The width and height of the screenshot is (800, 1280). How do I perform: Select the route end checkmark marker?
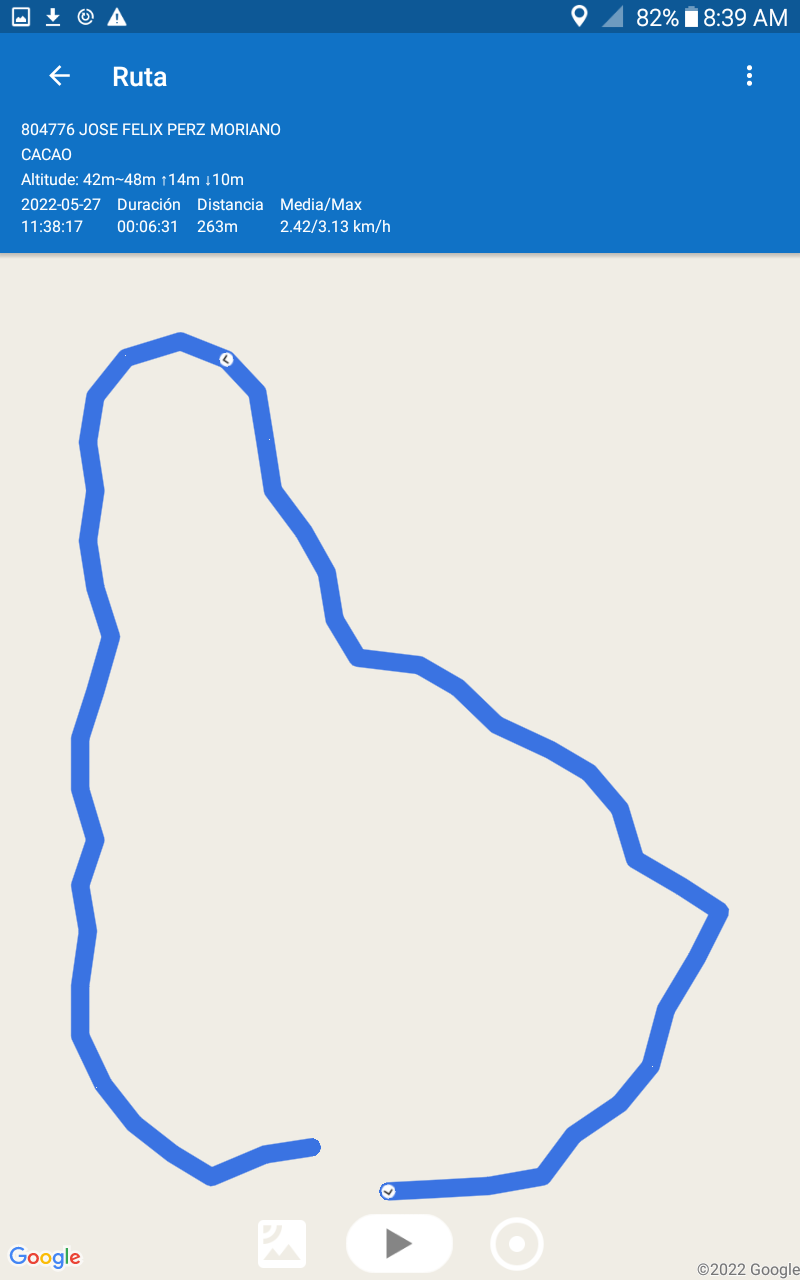388,1191
